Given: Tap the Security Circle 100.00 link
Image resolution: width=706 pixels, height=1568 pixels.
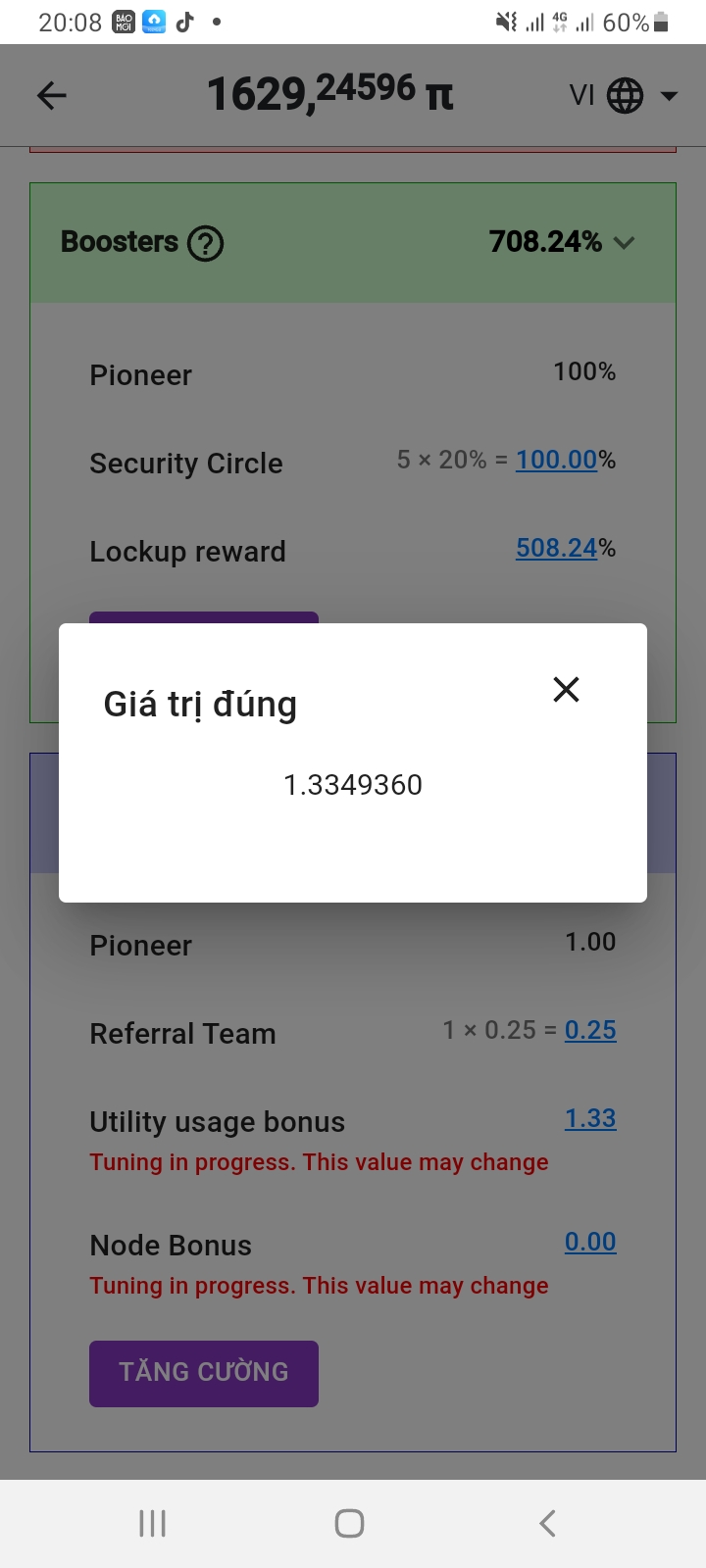Looking at the screenshot, I should (x=556, y=460).
